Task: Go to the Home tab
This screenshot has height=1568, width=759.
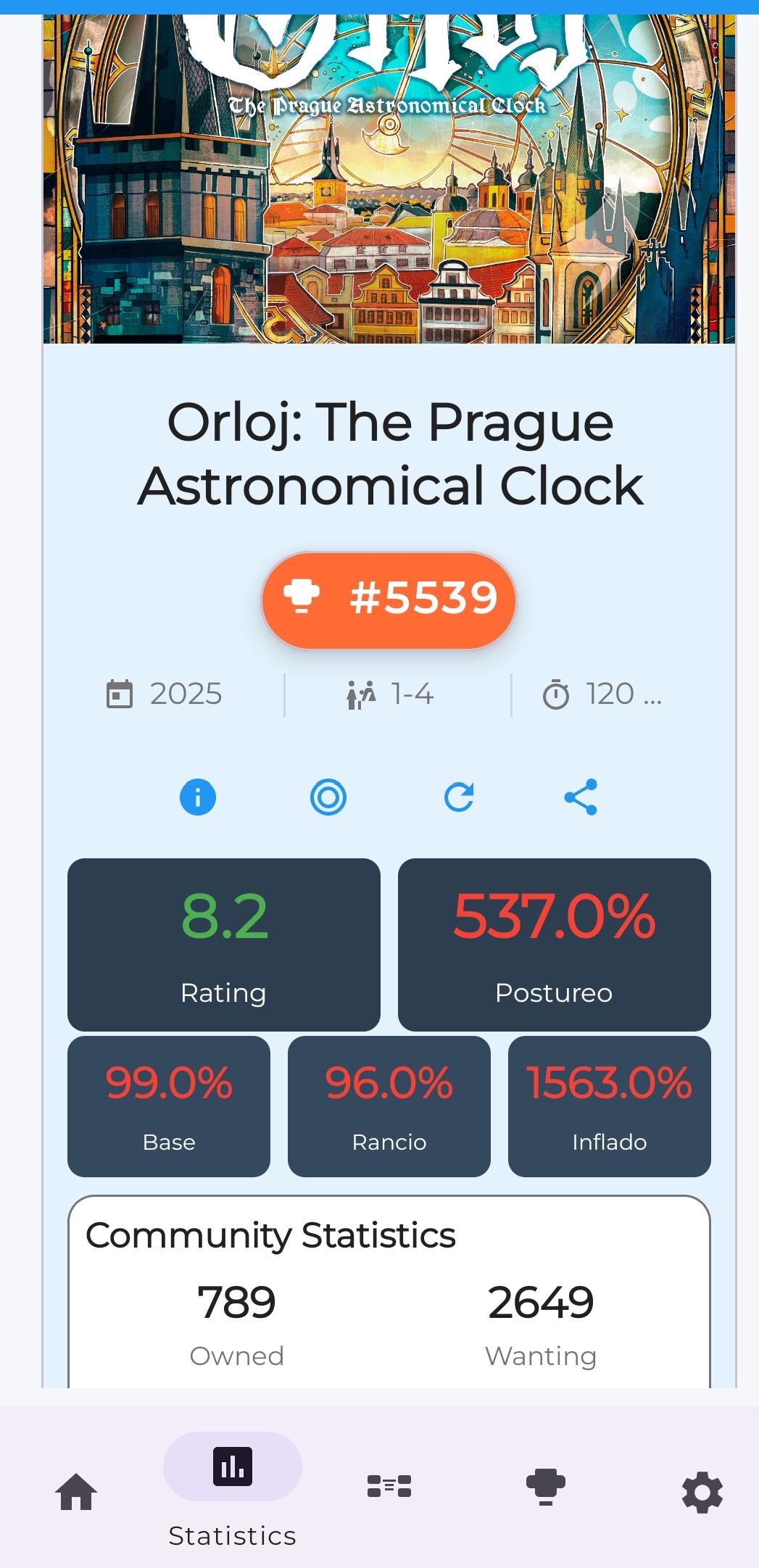Action: click(76, 1492)
